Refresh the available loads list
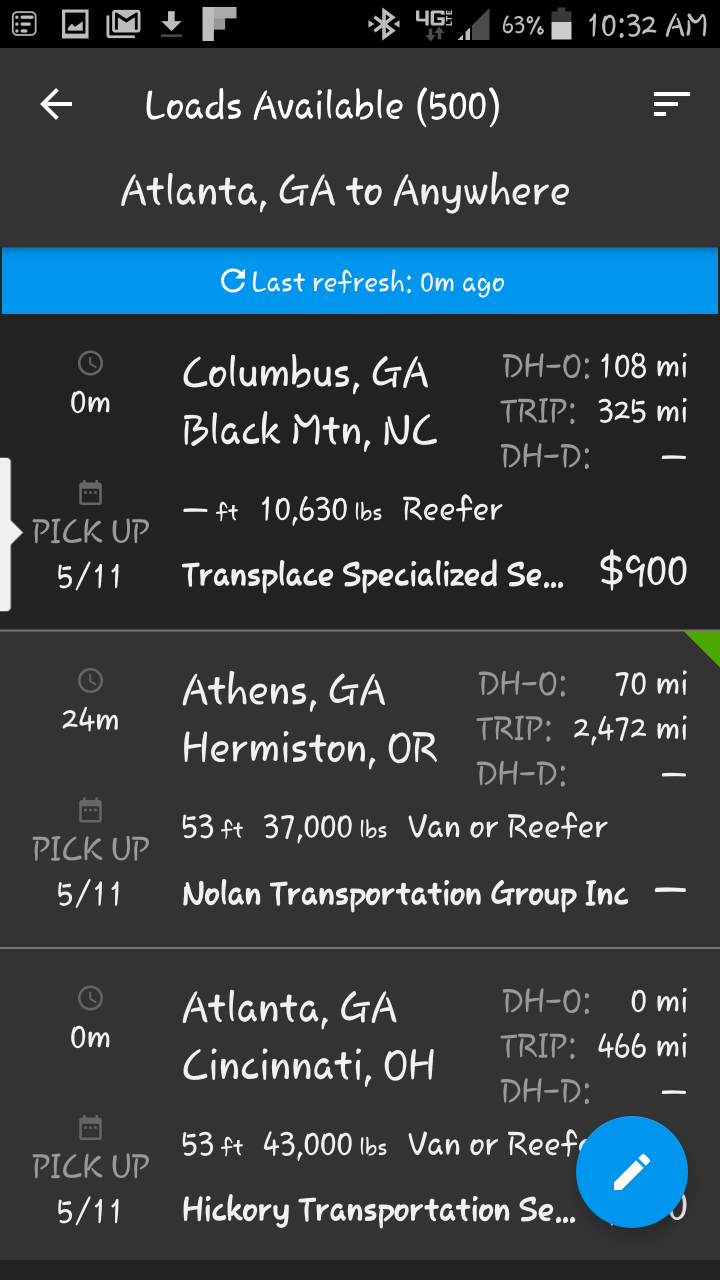Screen dimensions: 720x1280 pos(360,282)
